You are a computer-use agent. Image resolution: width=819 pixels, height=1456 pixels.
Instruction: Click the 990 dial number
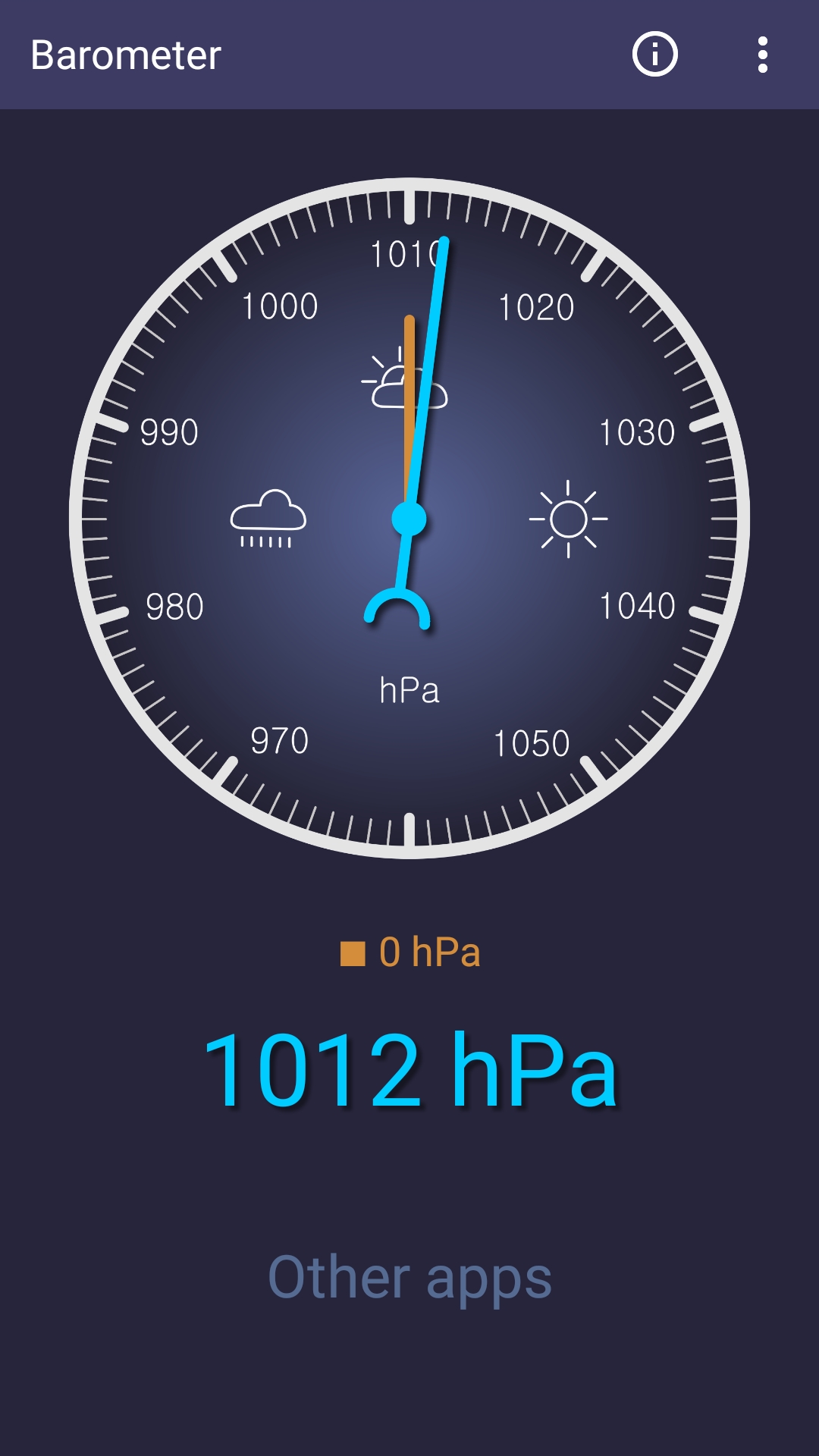point(170,432)
